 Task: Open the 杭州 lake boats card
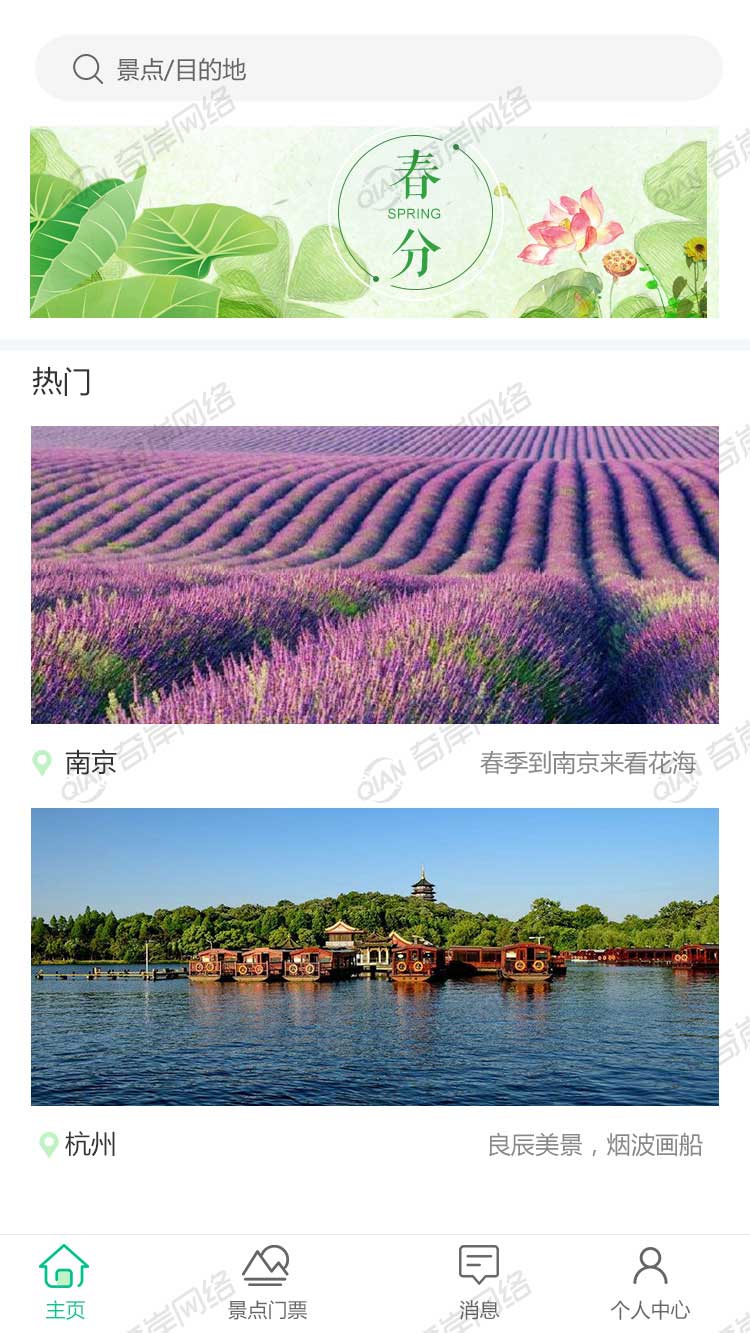(x=374, y=956)
